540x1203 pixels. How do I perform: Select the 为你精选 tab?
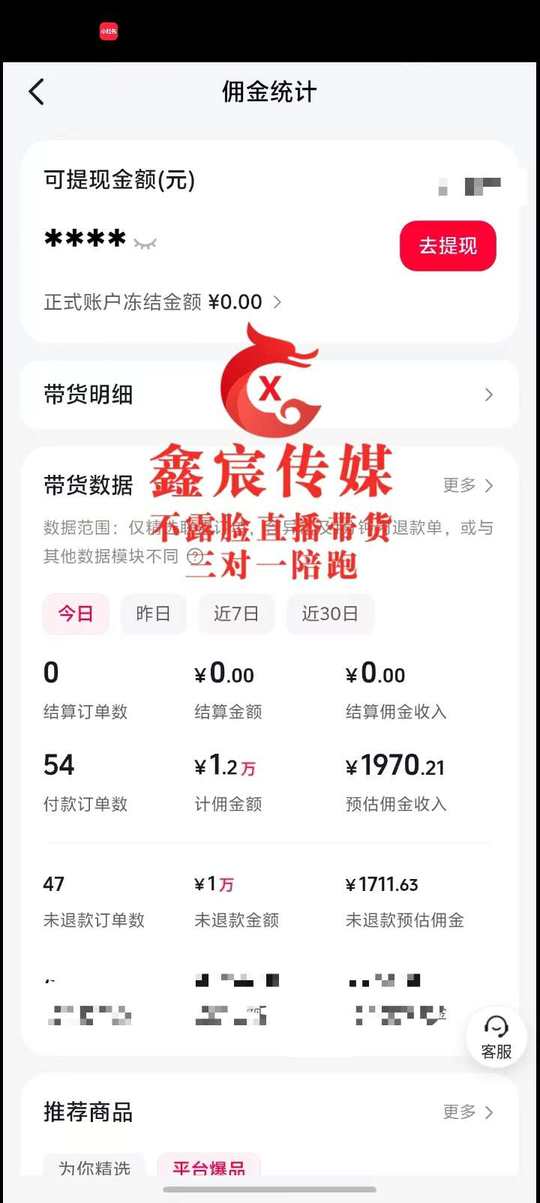point(94,1167)
